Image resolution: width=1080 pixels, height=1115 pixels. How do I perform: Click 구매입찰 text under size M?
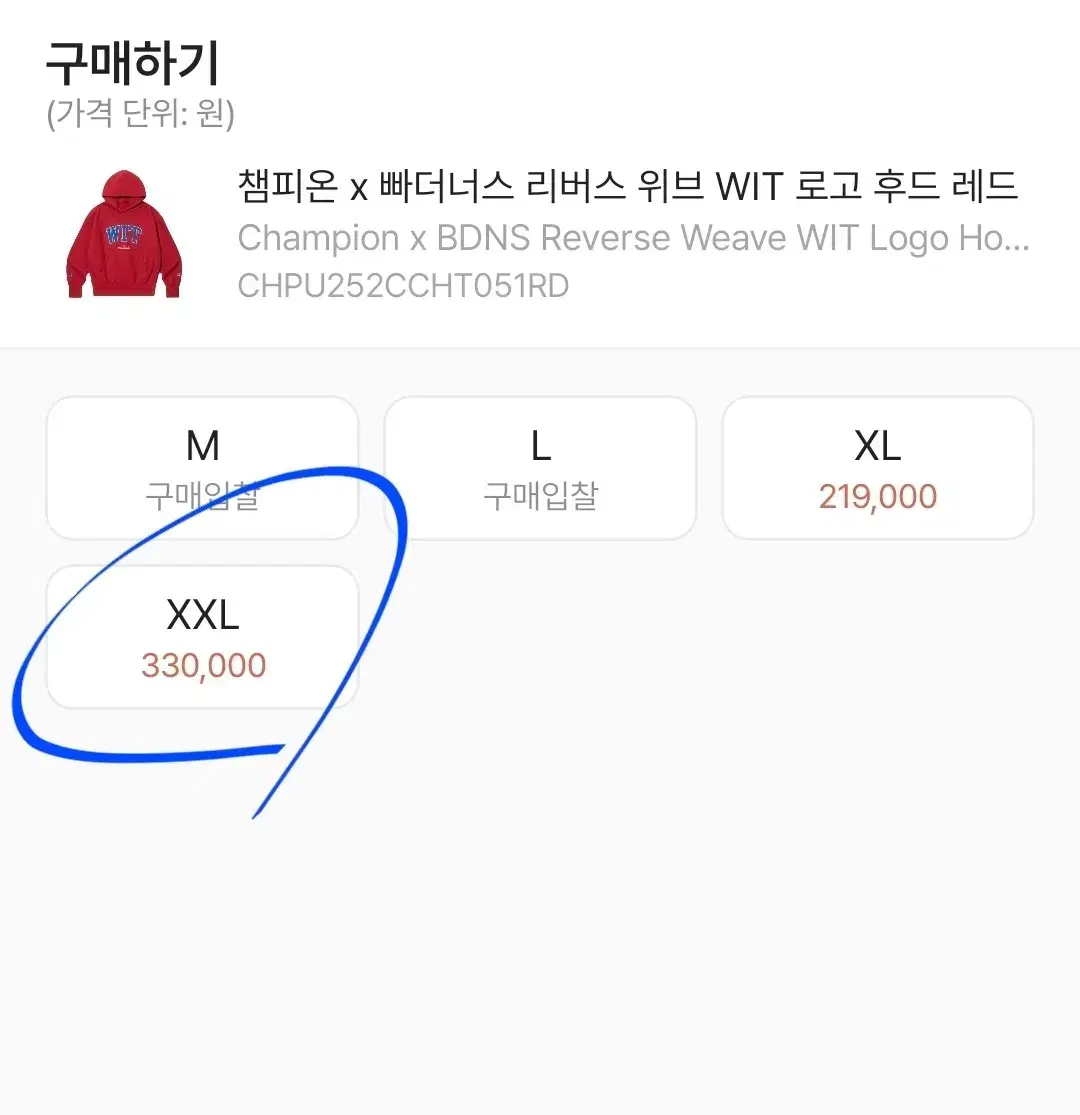coord(201,497)
